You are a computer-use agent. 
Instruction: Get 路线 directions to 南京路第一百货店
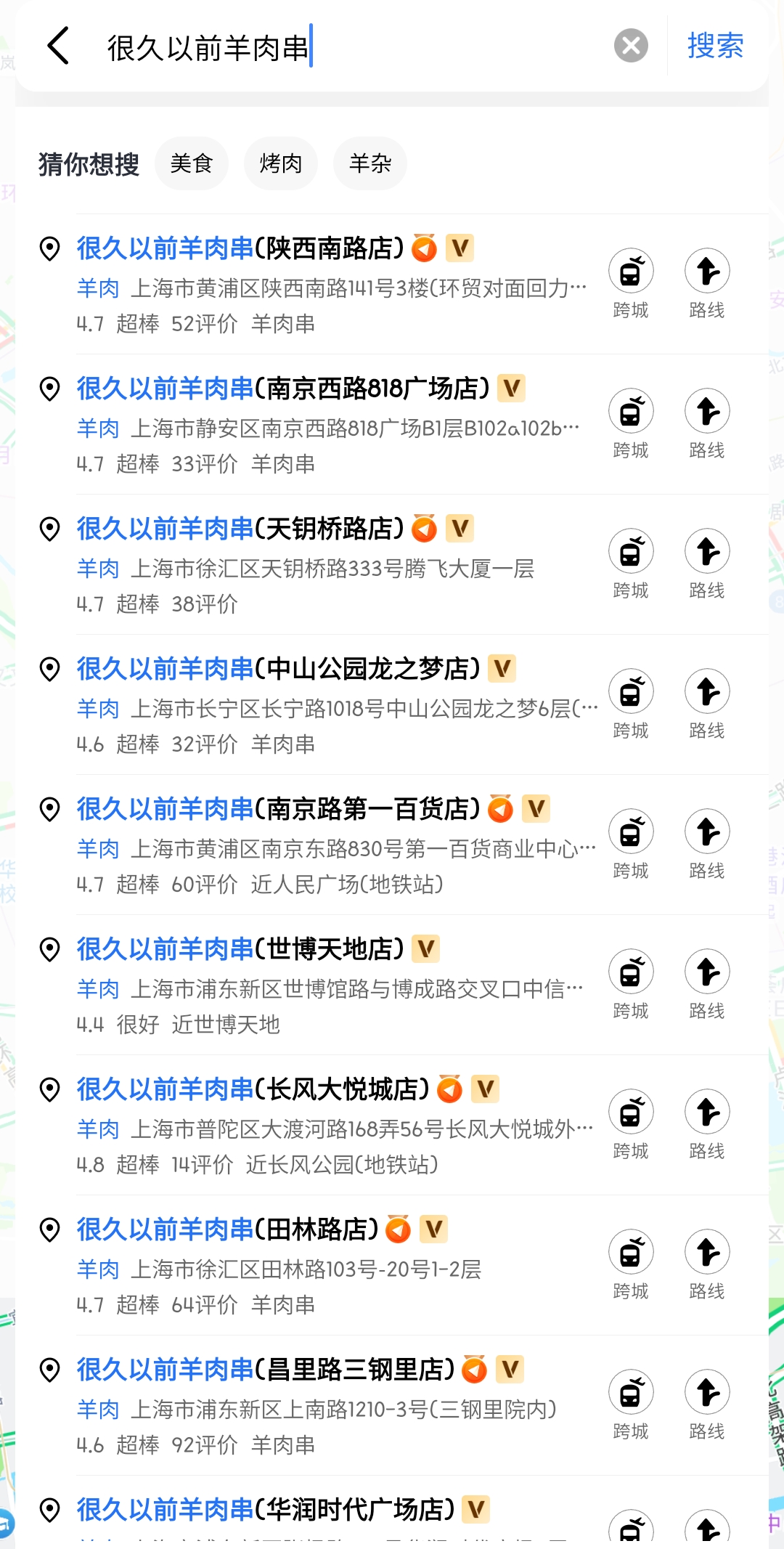tap(707, 845)
